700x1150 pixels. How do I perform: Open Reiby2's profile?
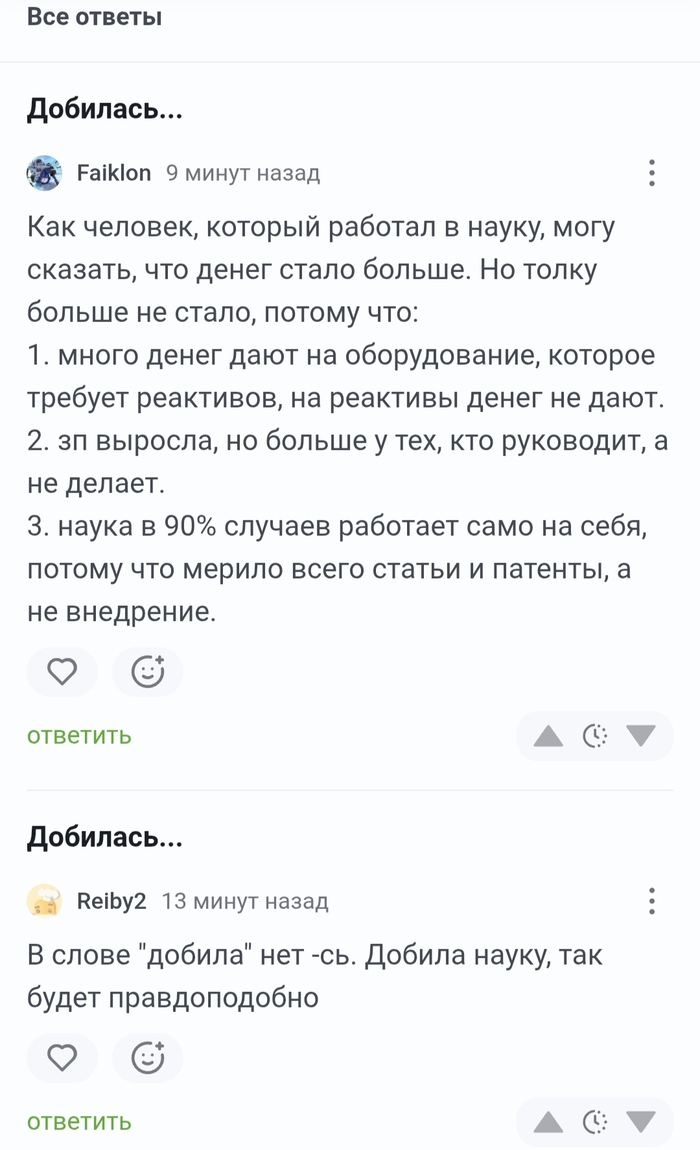point(111,901)
